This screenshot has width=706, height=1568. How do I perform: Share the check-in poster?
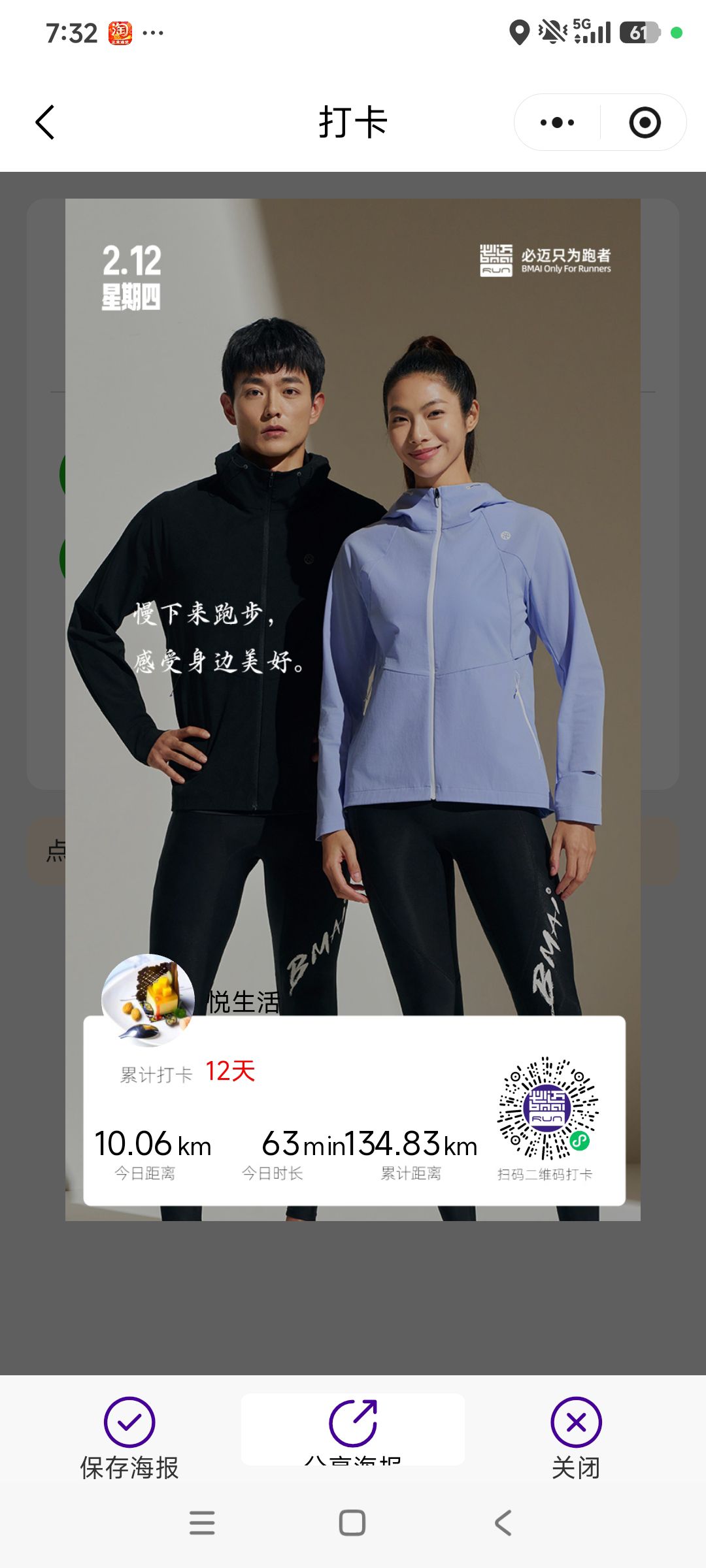[353, 1428]
